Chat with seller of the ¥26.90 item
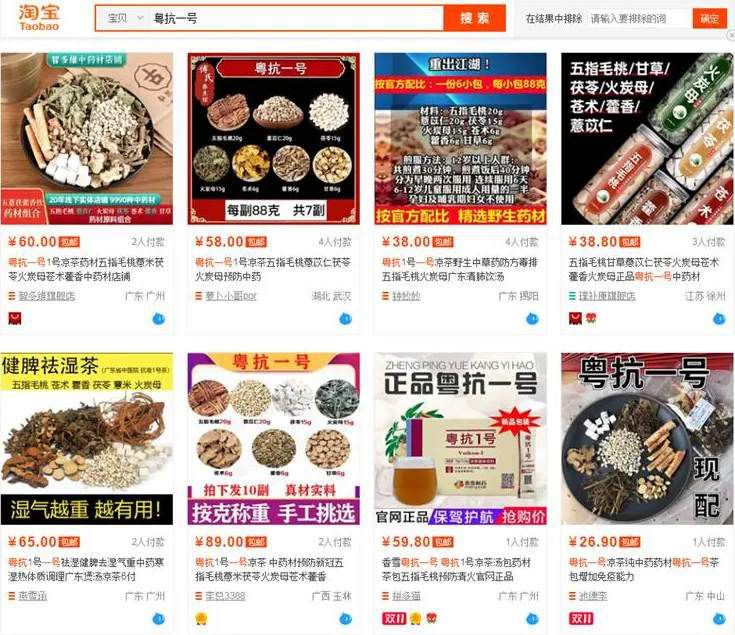The height and width of the screenshot is (635, 735). tap(718, 619)
